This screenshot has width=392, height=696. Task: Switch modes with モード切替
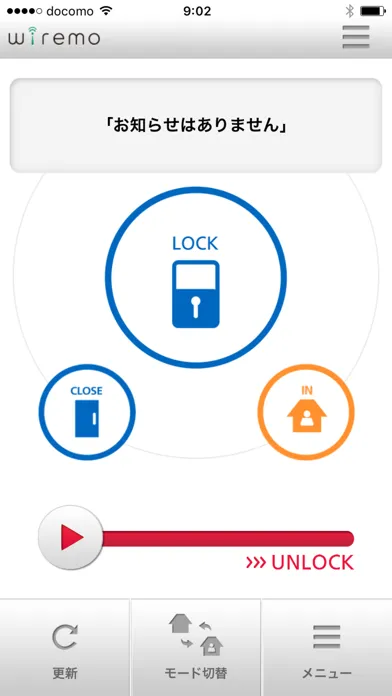tap(196, 648)
